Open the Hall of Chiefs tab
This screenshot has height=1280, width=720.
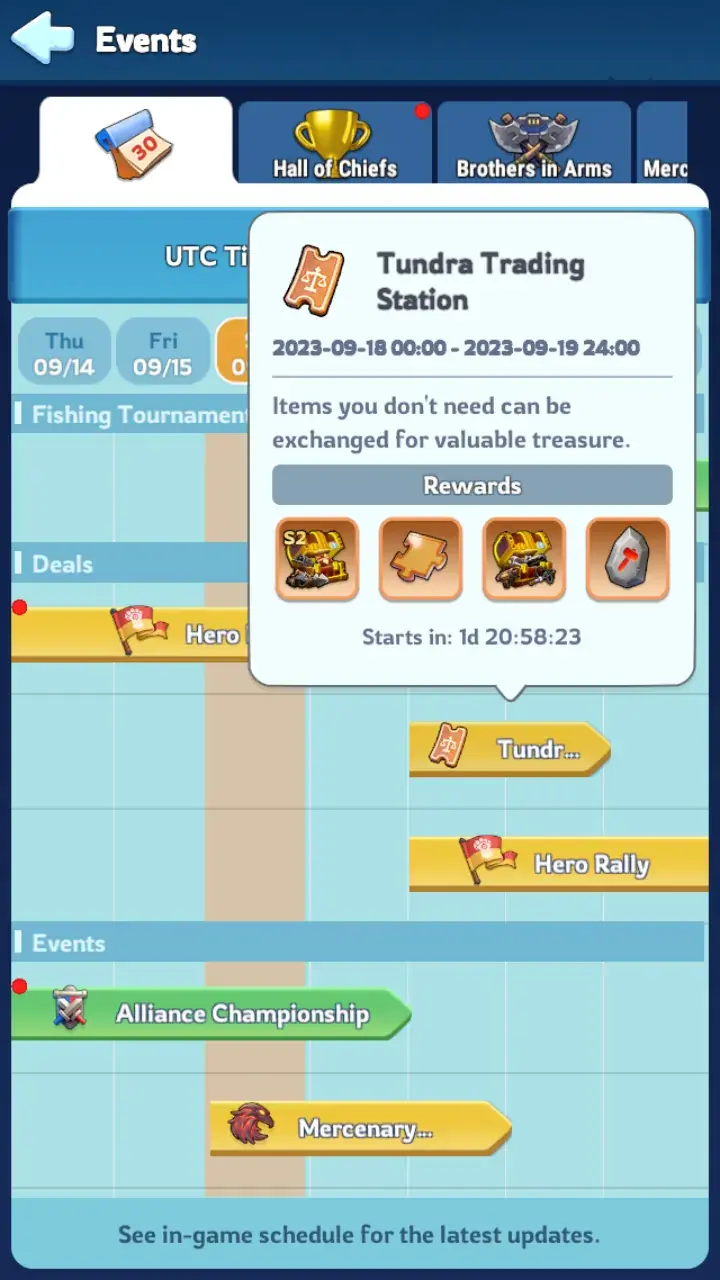[x=335, y=143]
